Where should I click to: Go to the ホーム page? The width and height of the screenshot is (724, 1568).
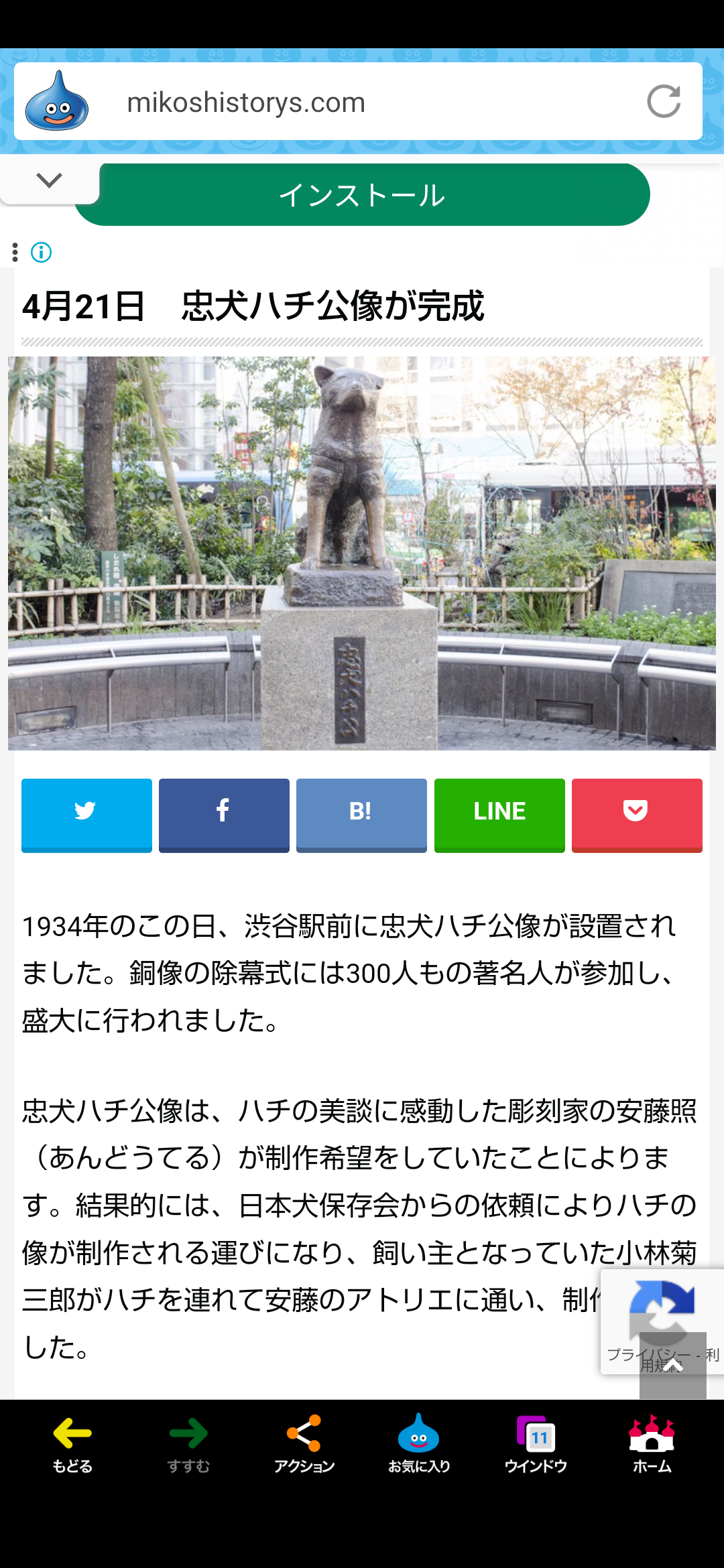652,1443
